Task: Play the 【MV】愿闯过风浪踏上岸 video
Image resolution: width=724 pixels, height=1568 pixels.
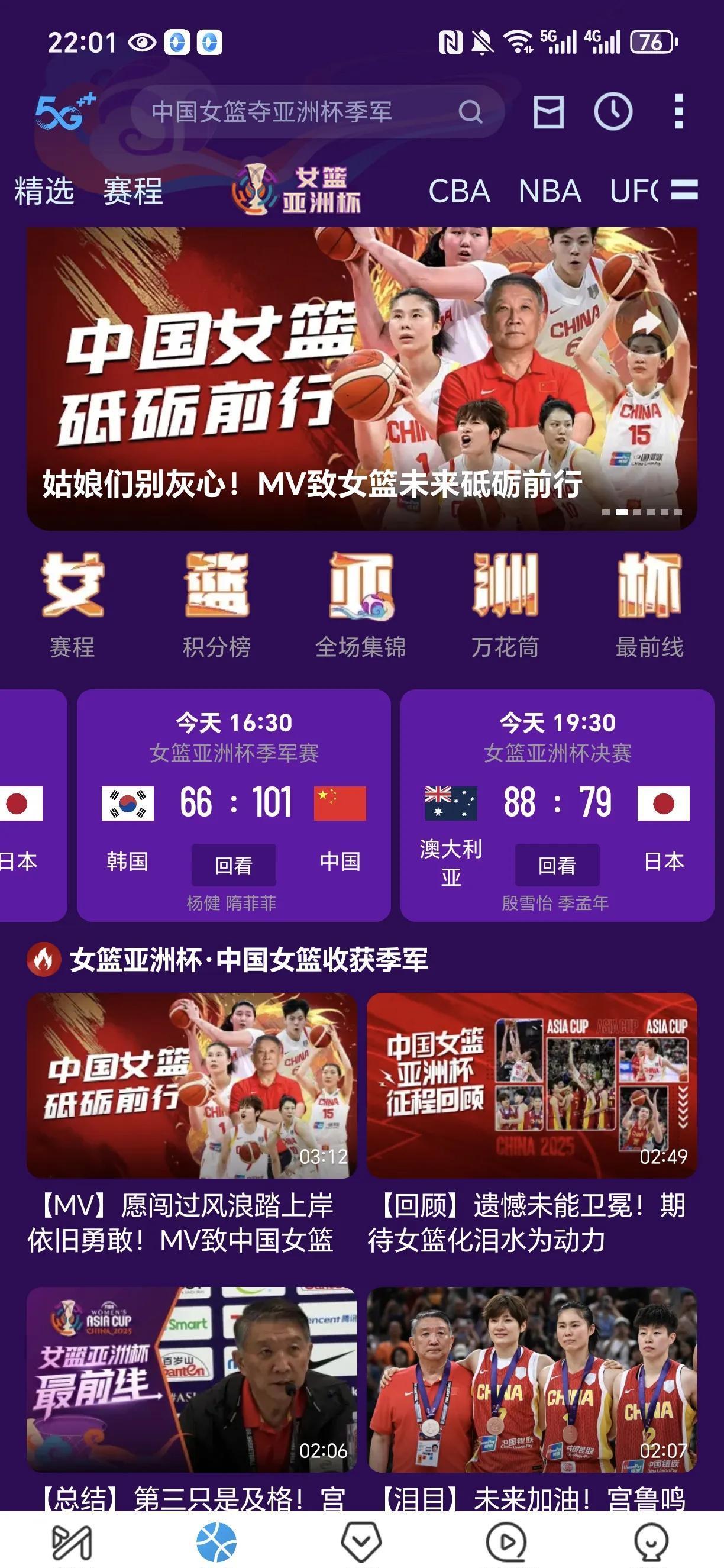Action: click(x=192, y=1086)
